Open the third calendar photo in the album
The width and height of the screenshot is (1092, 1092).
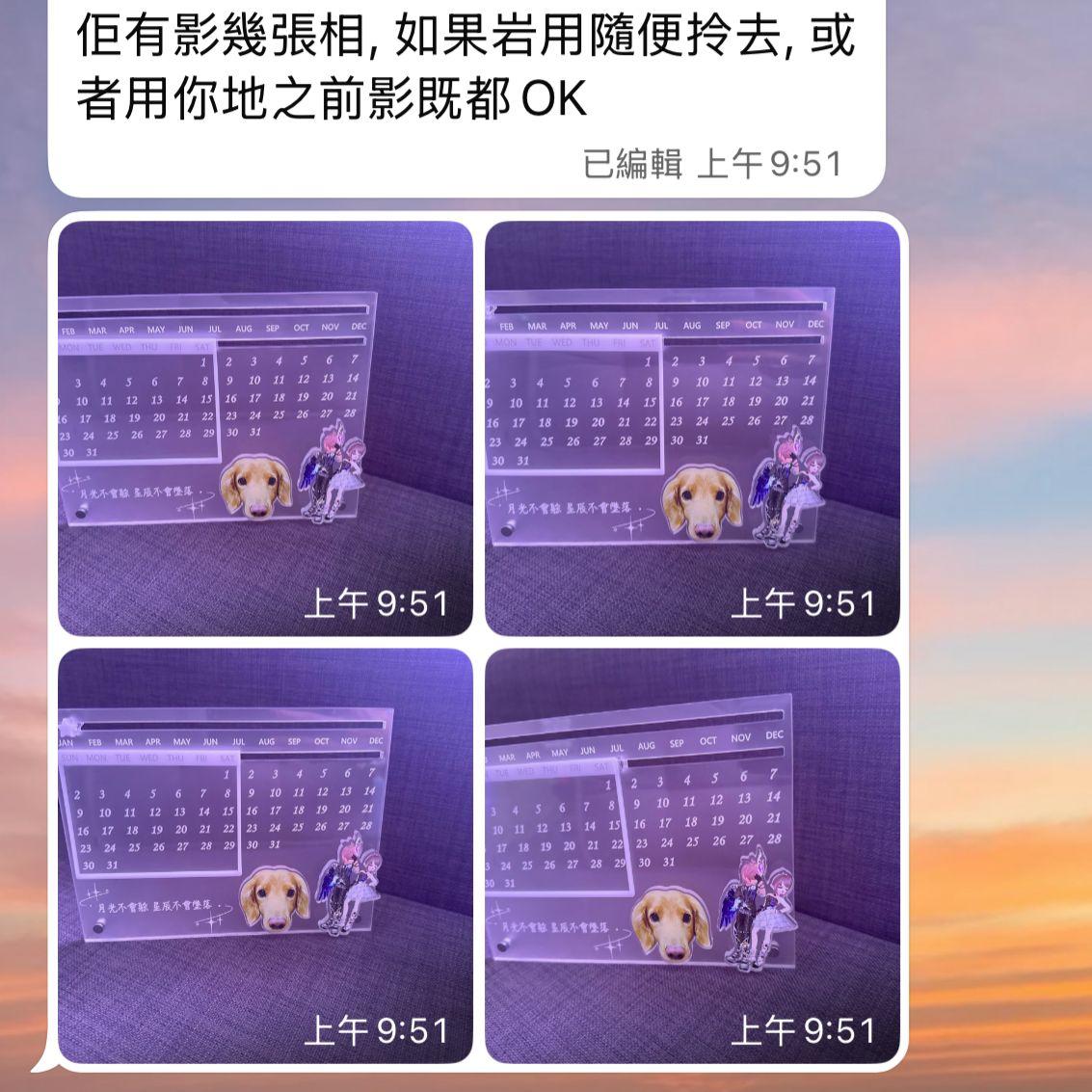coord(265,856)
